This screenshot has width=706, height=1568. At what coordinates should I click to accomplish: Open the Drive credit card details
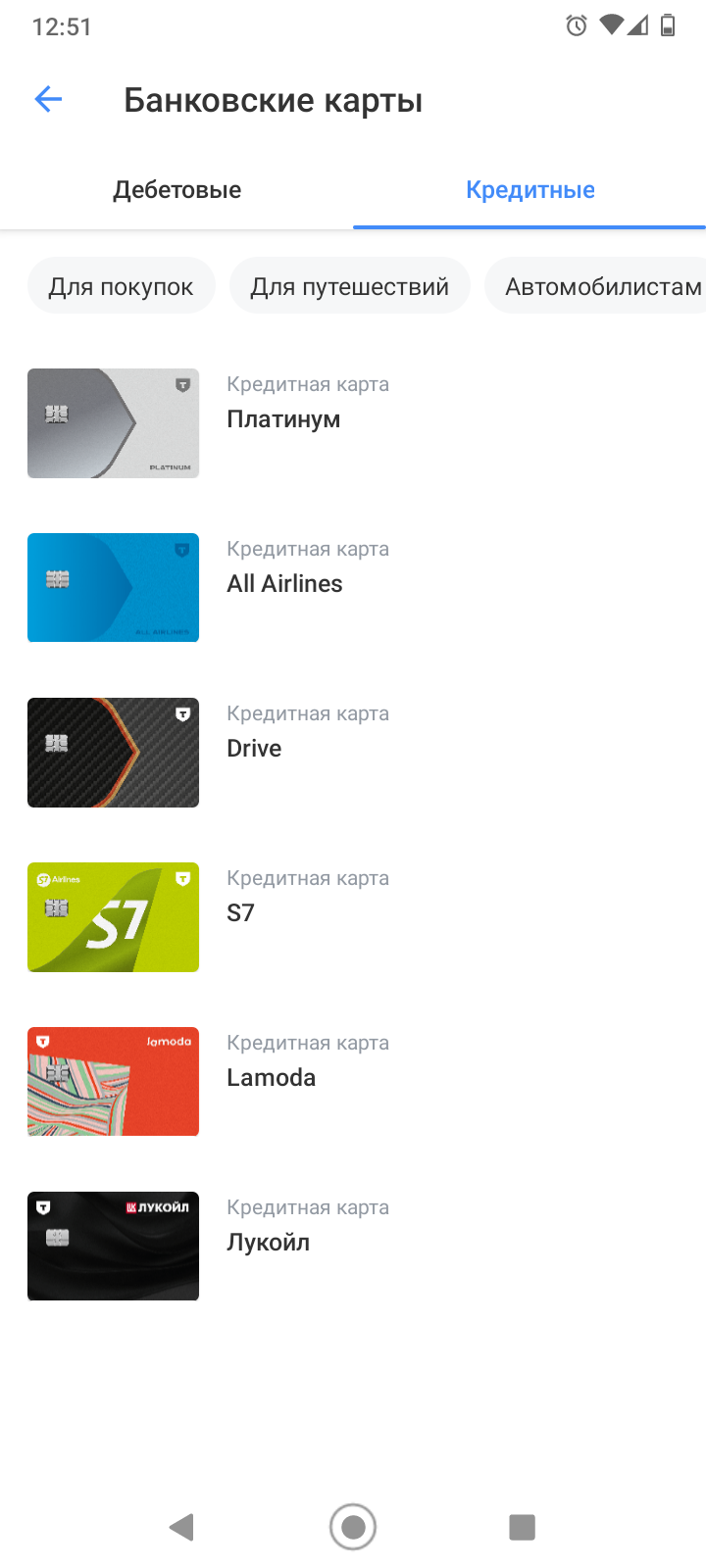tap(353, 753)
